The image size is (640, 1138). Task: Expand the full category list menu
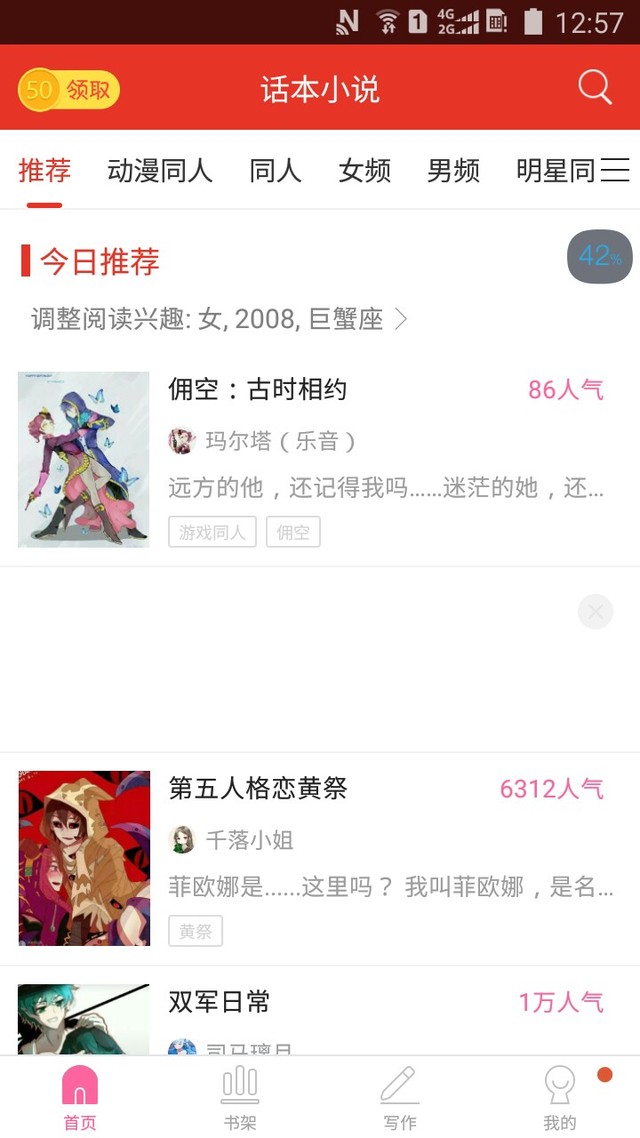tap(615, 171)
